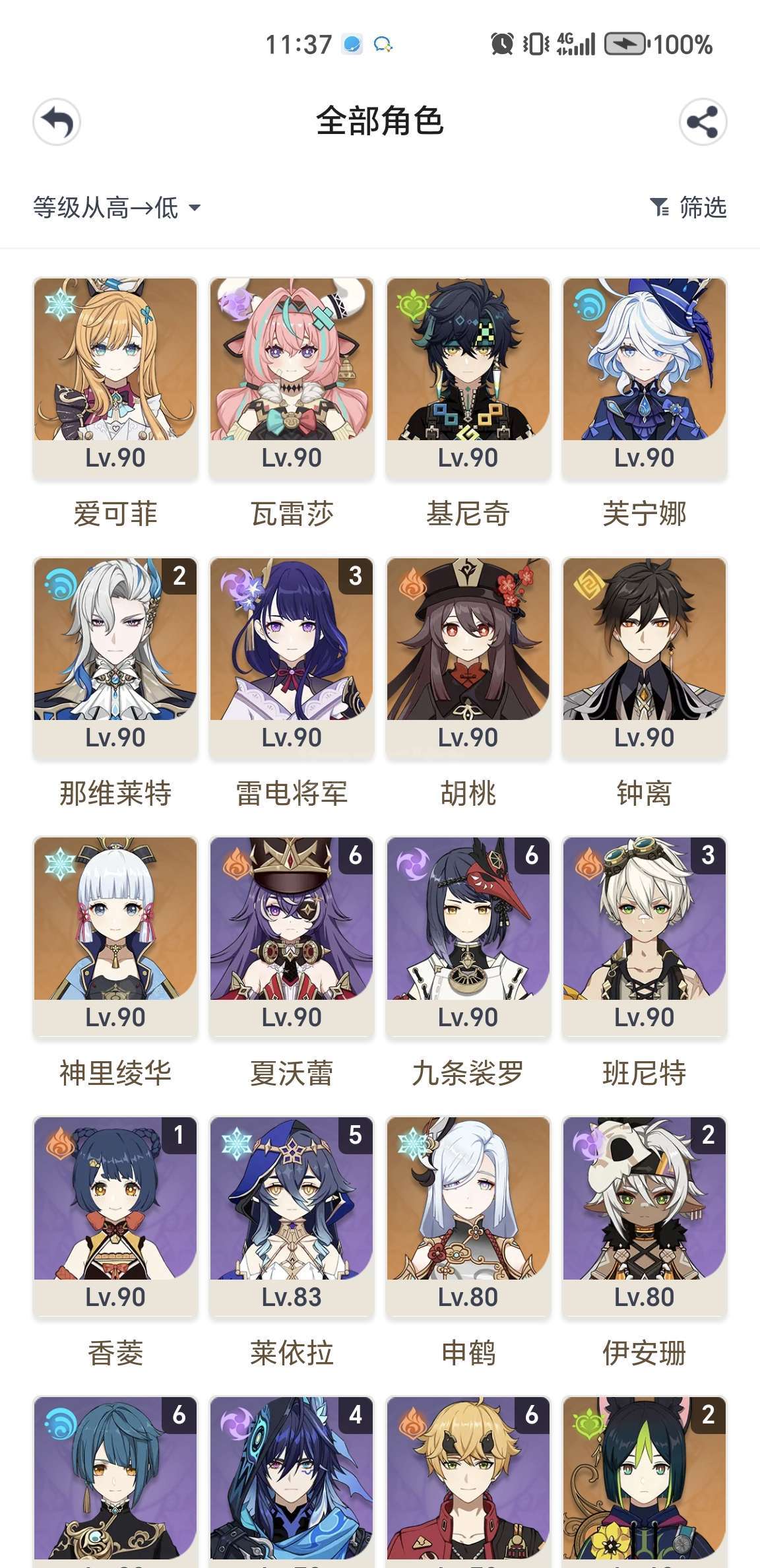
Task: Tap the 香菱 character card
Action: (115, 1217)
